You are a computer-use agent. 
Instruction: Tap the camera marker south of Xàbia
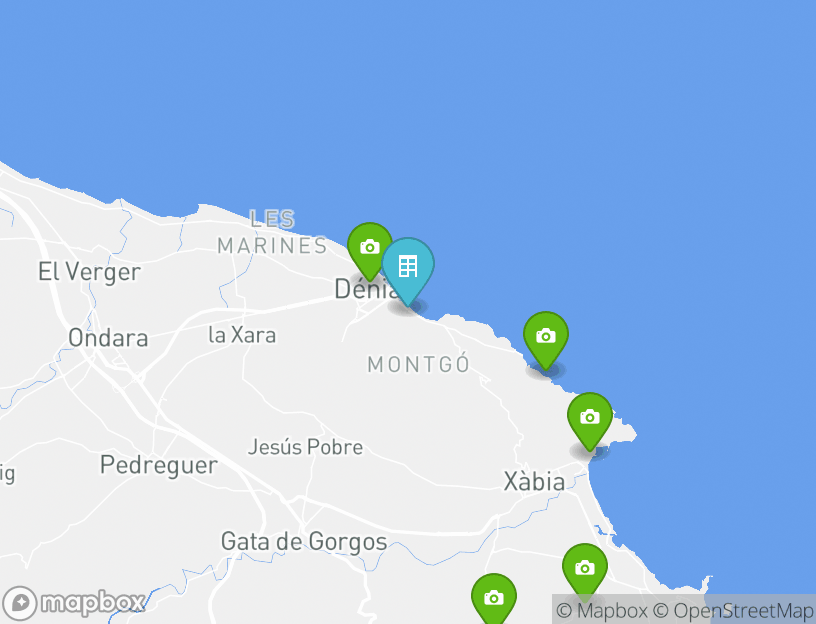584,568
